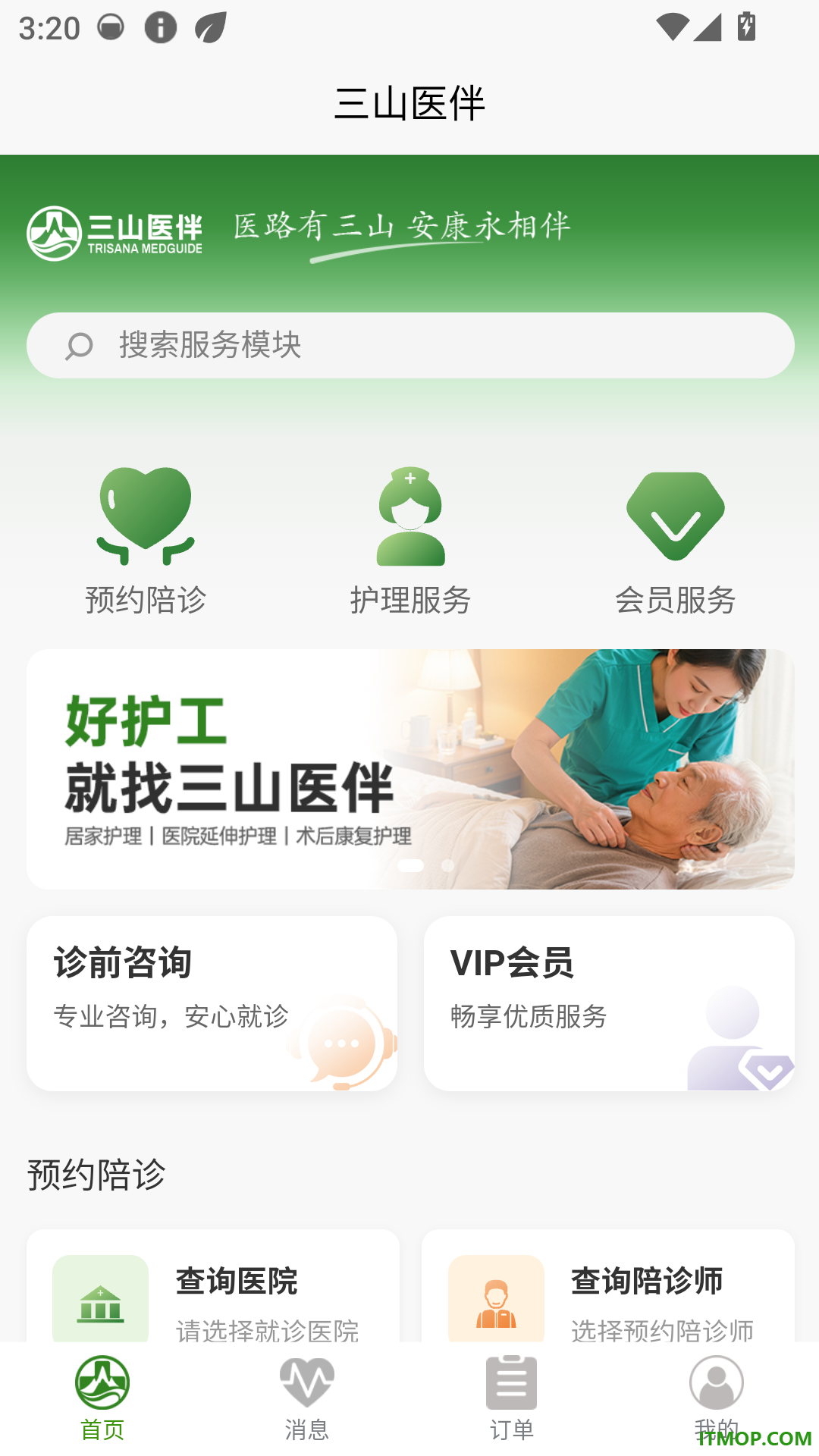Screen dimensions: 819x1456
Task: Go to the 首页 home tab
Action: click(102, 1398)
